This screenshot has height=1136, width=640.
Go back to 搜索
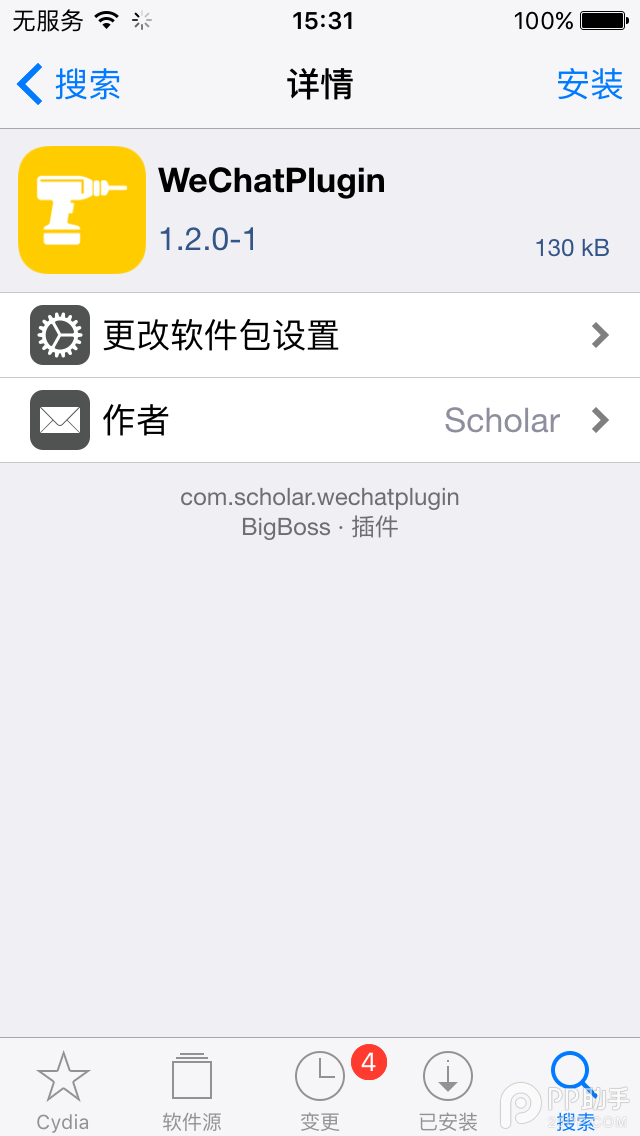(x=70, y=85)
